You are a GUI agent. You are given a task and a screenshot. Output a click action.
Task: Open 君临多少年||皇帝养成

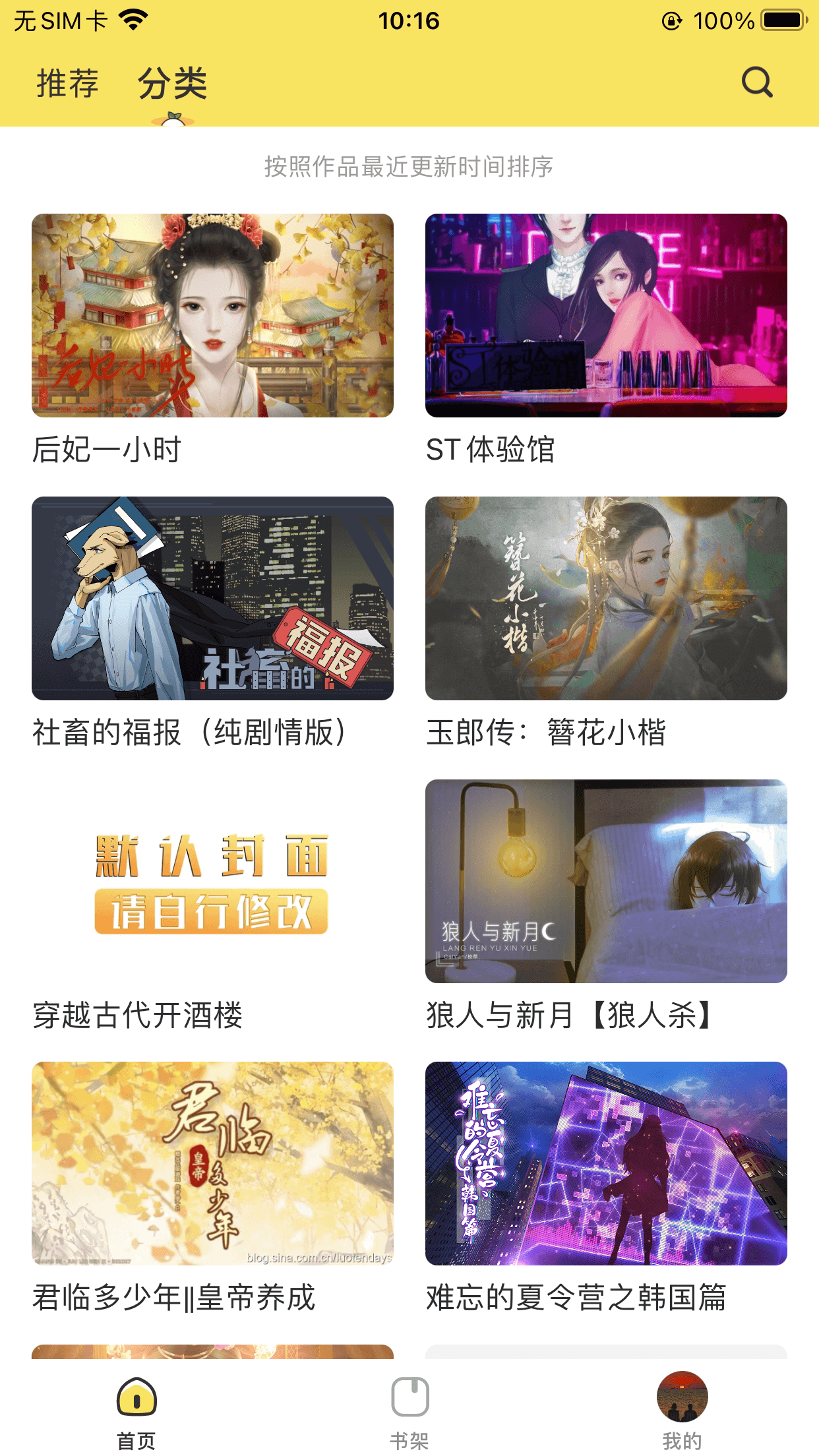(x=212, y=1163)
